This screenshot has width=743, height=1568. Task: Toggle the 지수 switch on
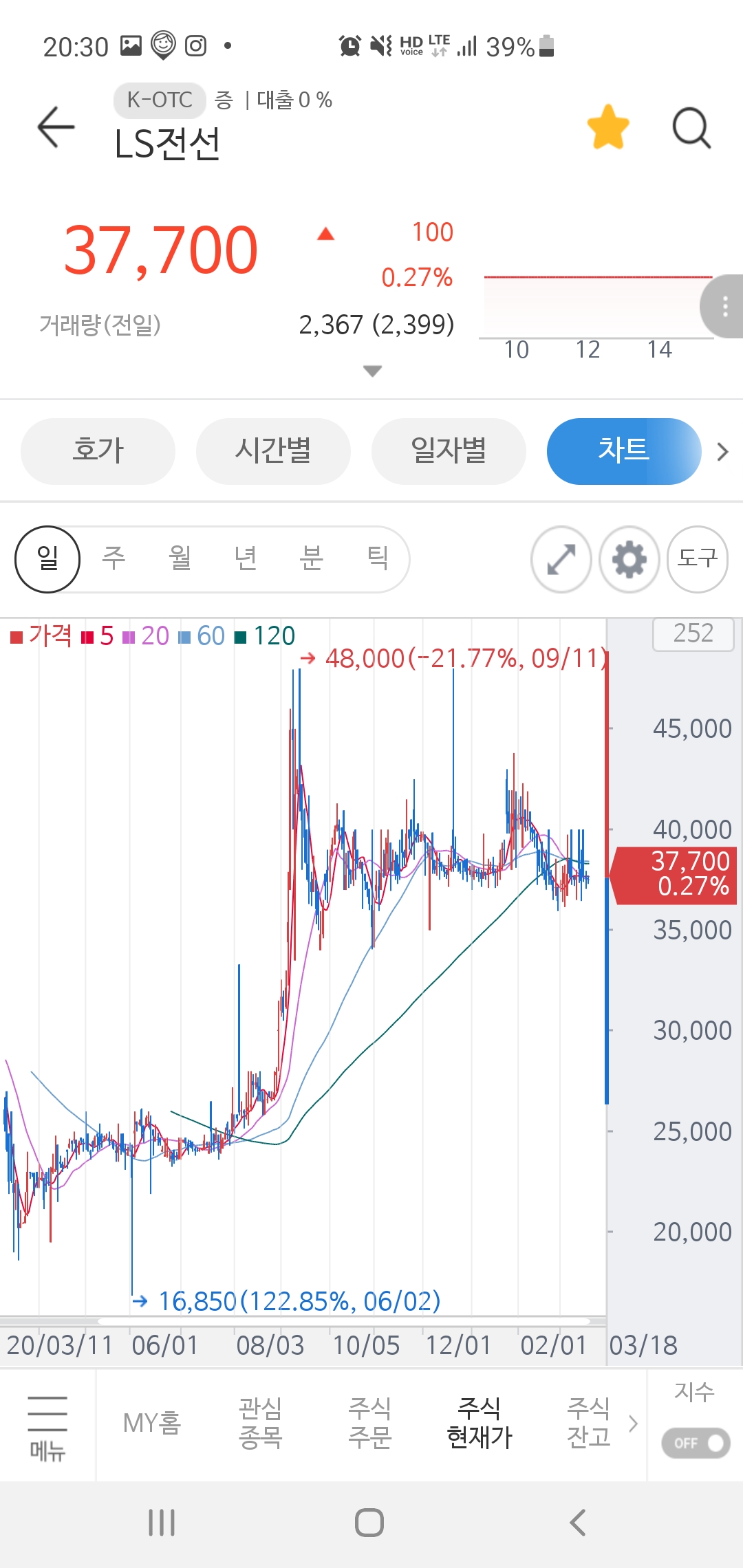(696, 1443)
